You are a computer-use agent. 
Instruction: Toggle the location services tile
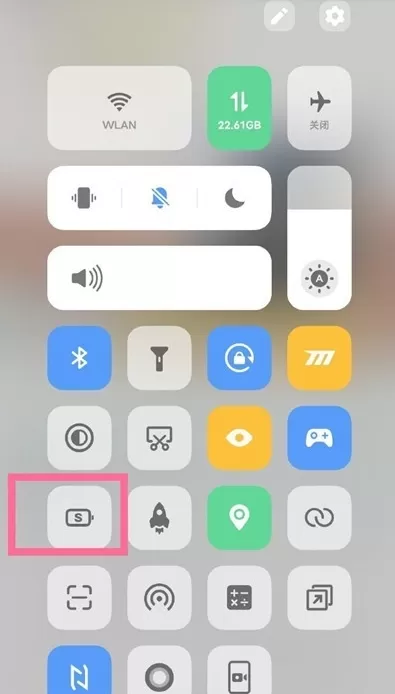239,517
